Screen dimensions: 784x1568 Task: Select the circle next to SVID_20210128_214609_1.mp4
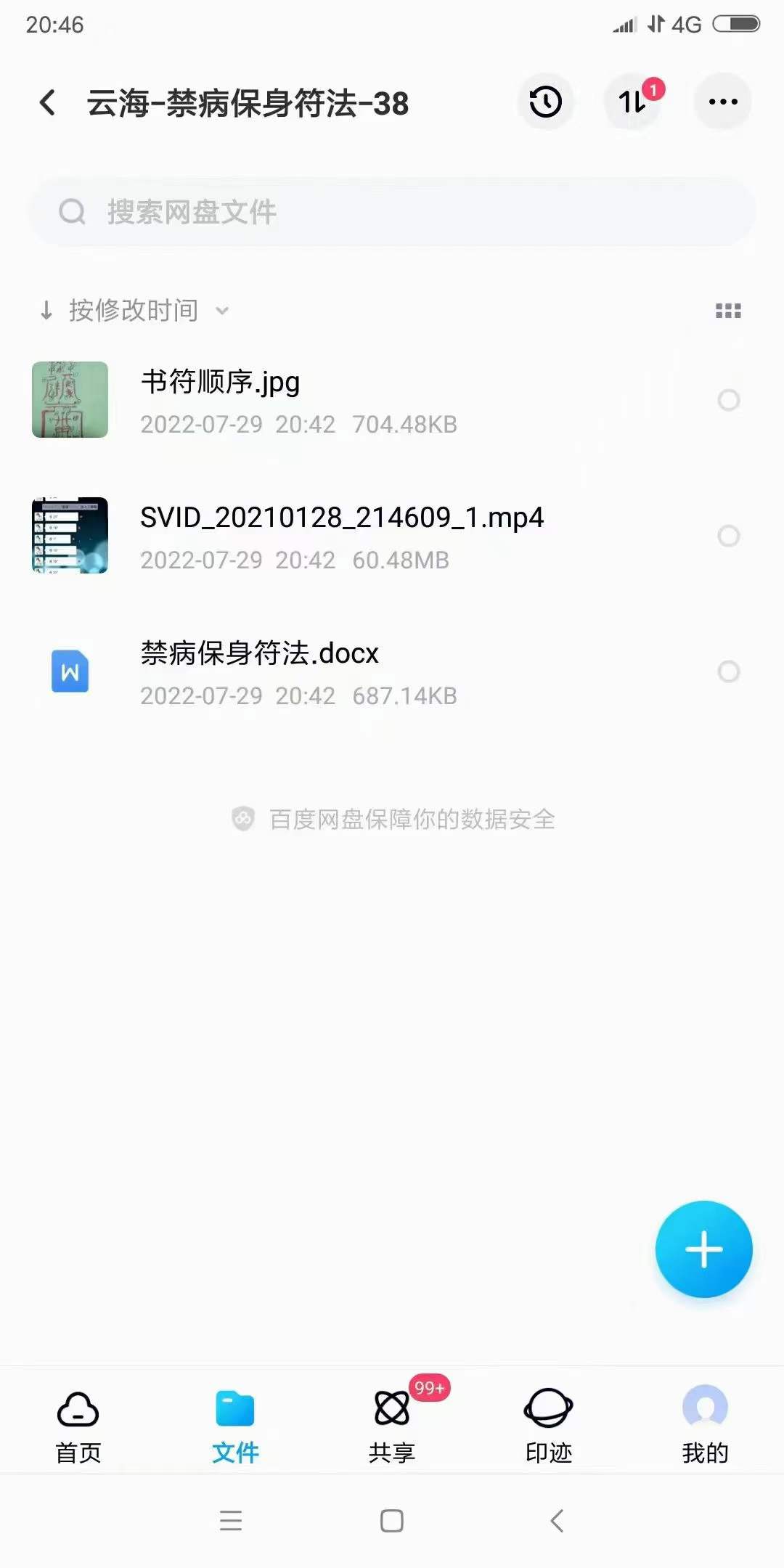pos(729,536)
